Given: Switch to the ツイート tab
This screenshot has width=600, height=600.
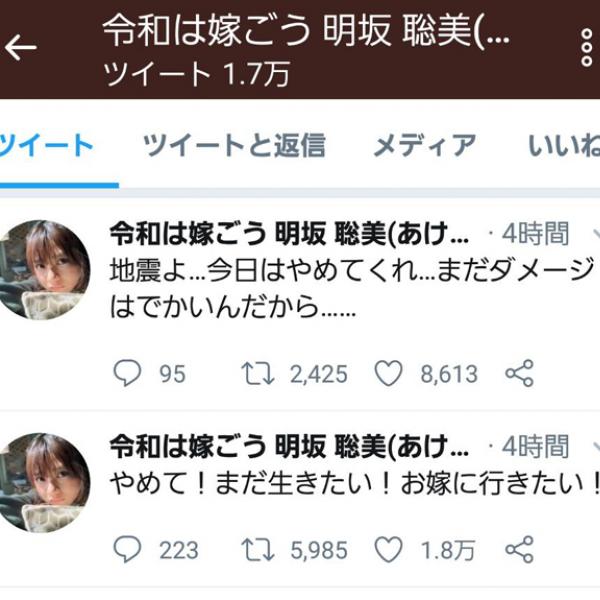Looking at the screenshot, I should pyautogui.click(x=47, y=147).
